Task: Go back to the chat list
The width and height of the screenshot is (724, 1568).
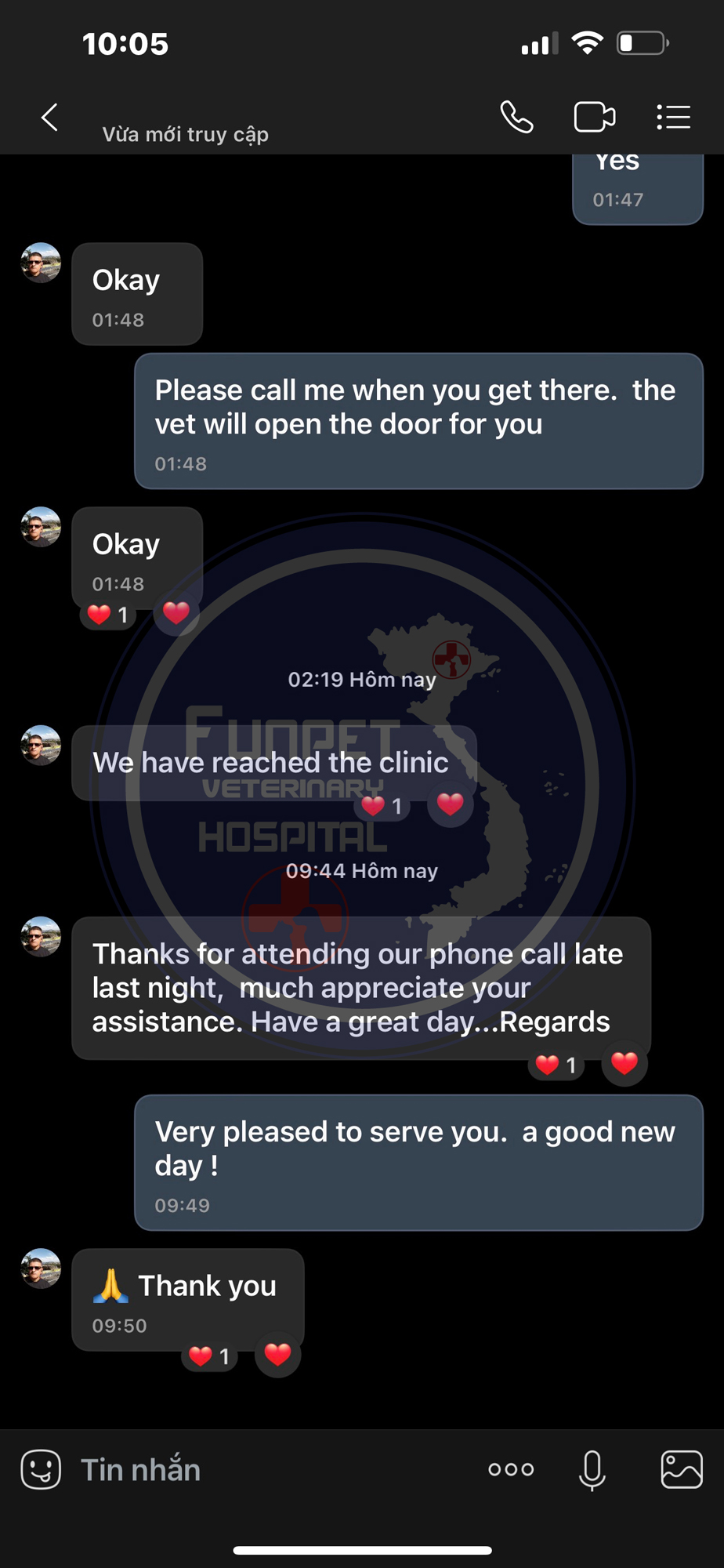Action: click(x=49, y=118)
